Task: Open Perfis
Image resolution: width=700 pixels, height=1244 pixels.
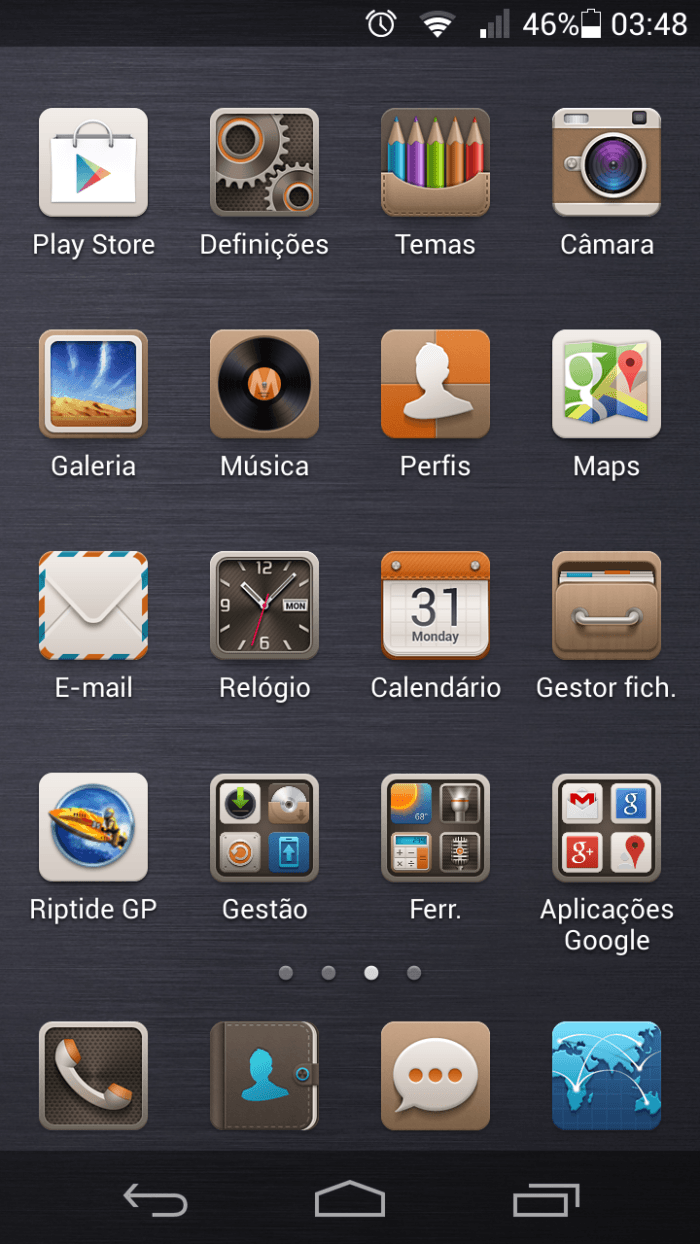Action: [435, 384]
